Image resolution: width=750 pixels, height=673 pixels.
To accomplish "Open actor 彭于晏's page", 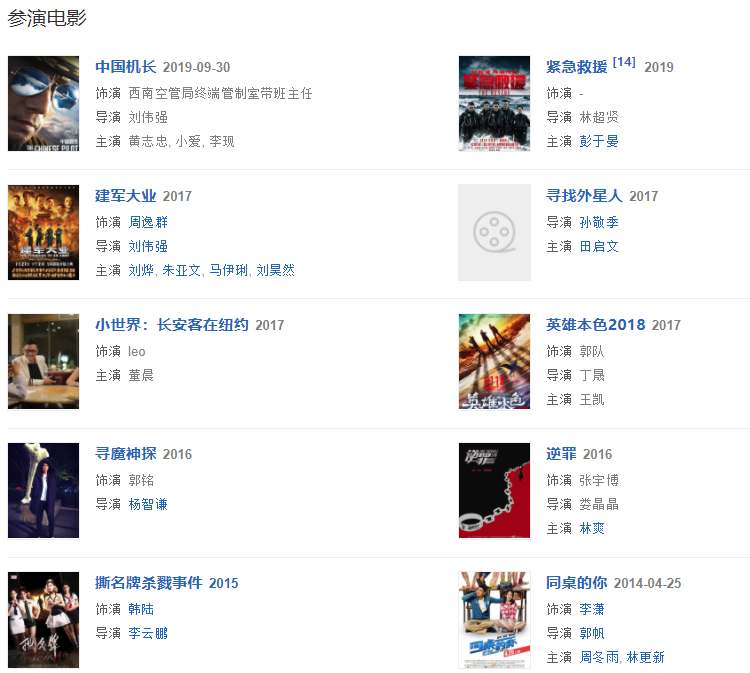I will point(599,141).
